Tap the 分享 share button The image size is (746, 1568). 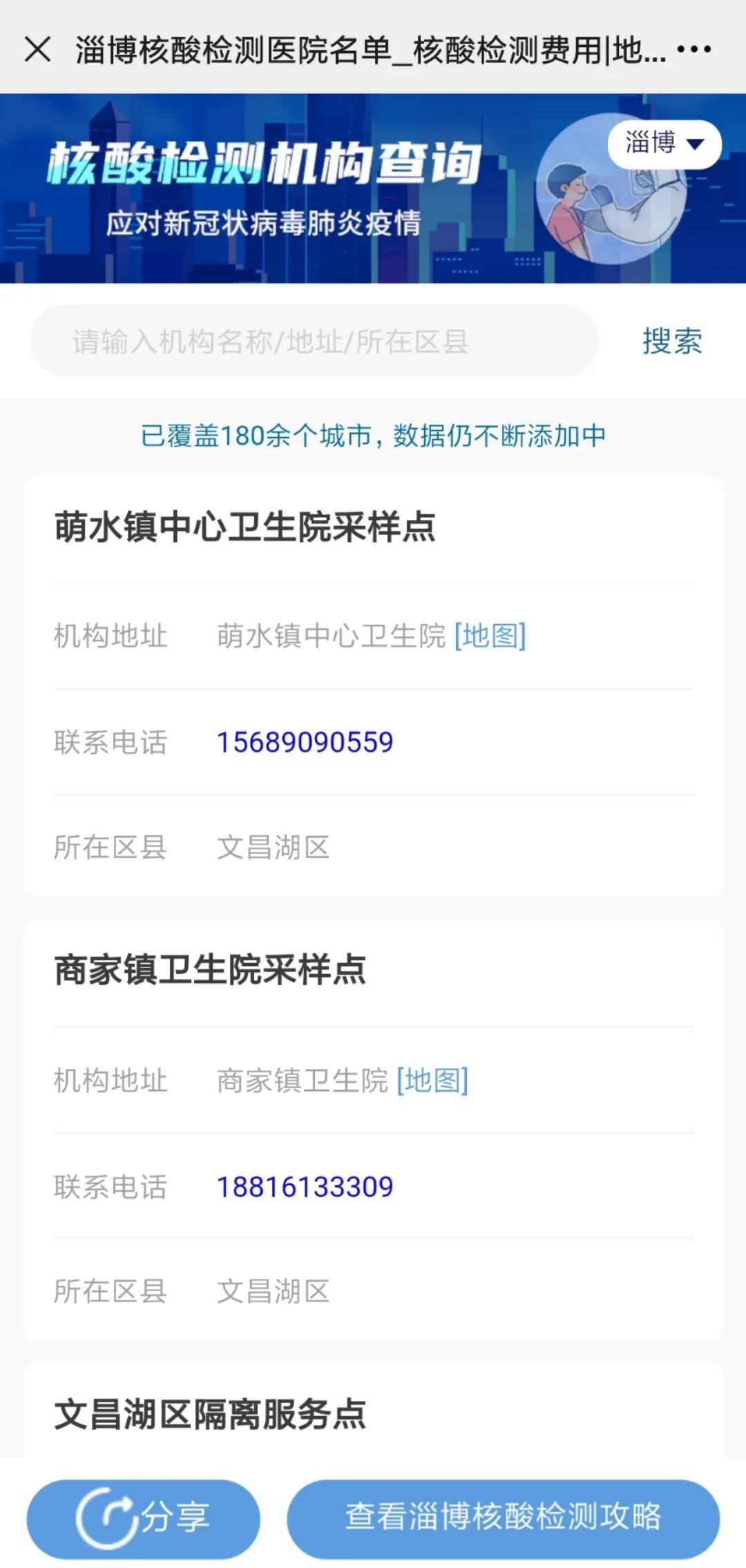(x=144, y=1518)
